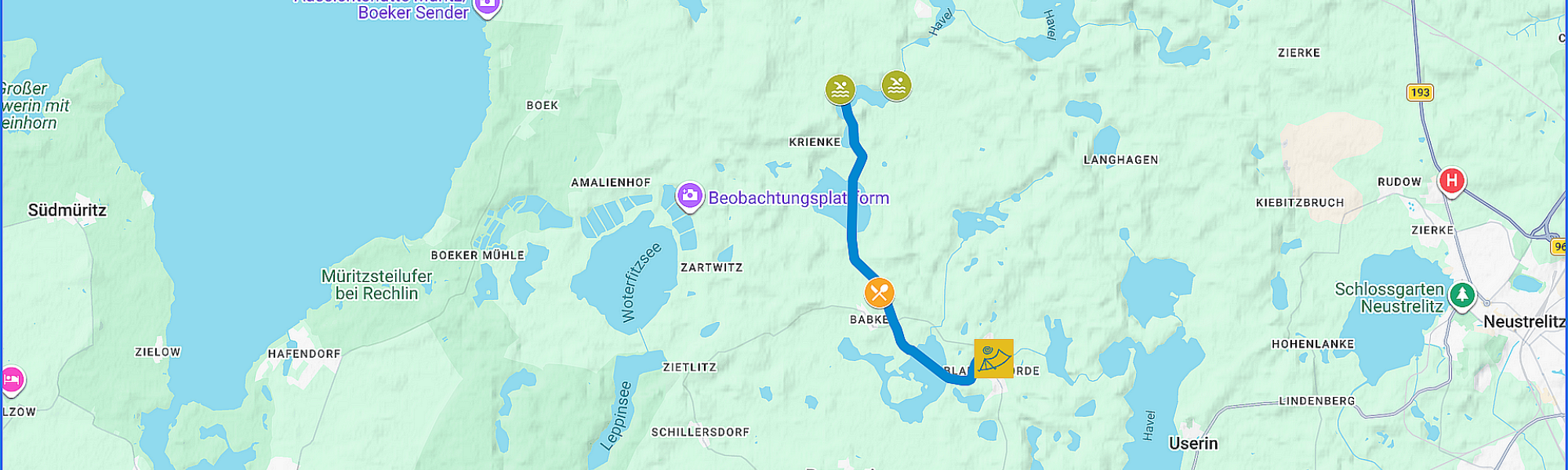The image size is (1568, 470).
Task: Tap the yellow campsite marker
Action: click(993, 359)
